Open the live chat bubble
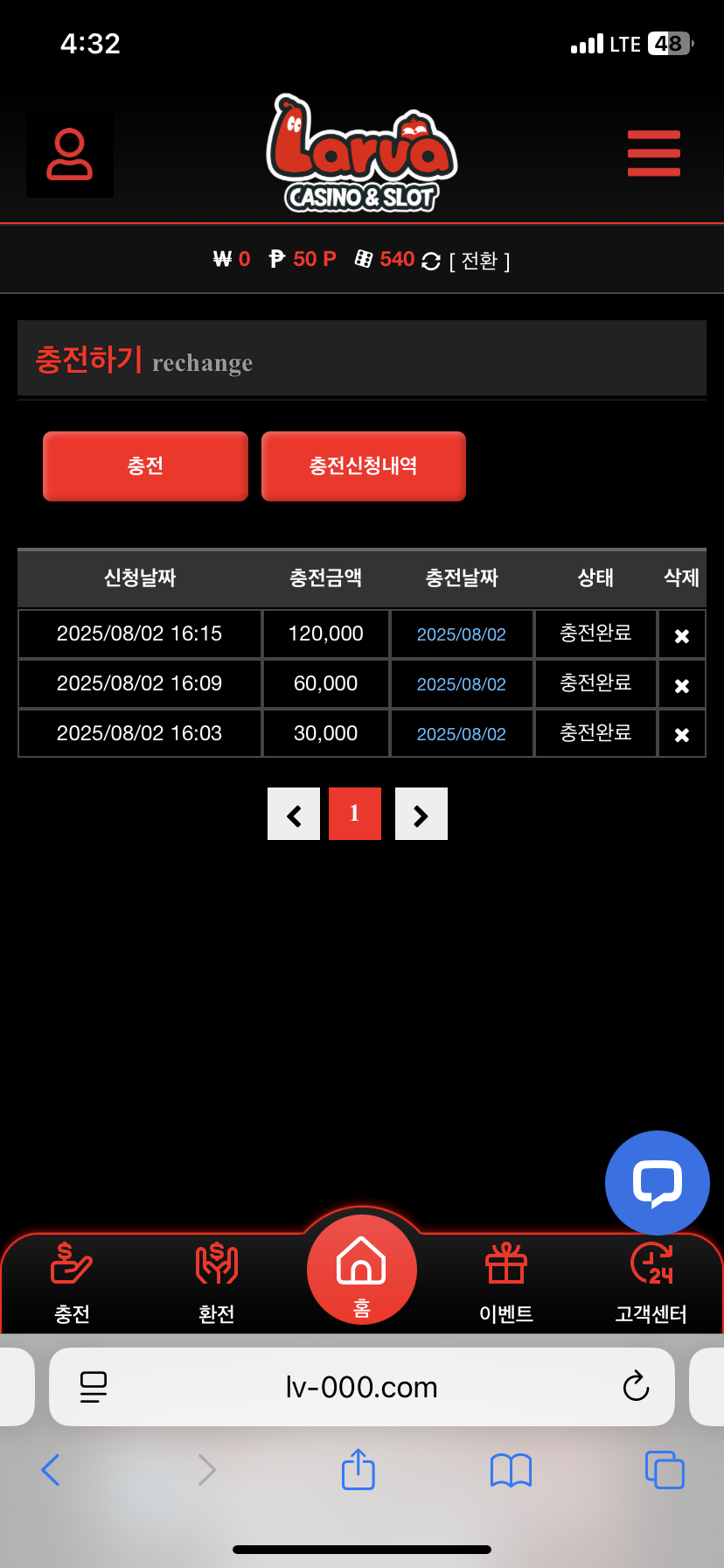This screenshot has width=724, height=1568. 658,1183
